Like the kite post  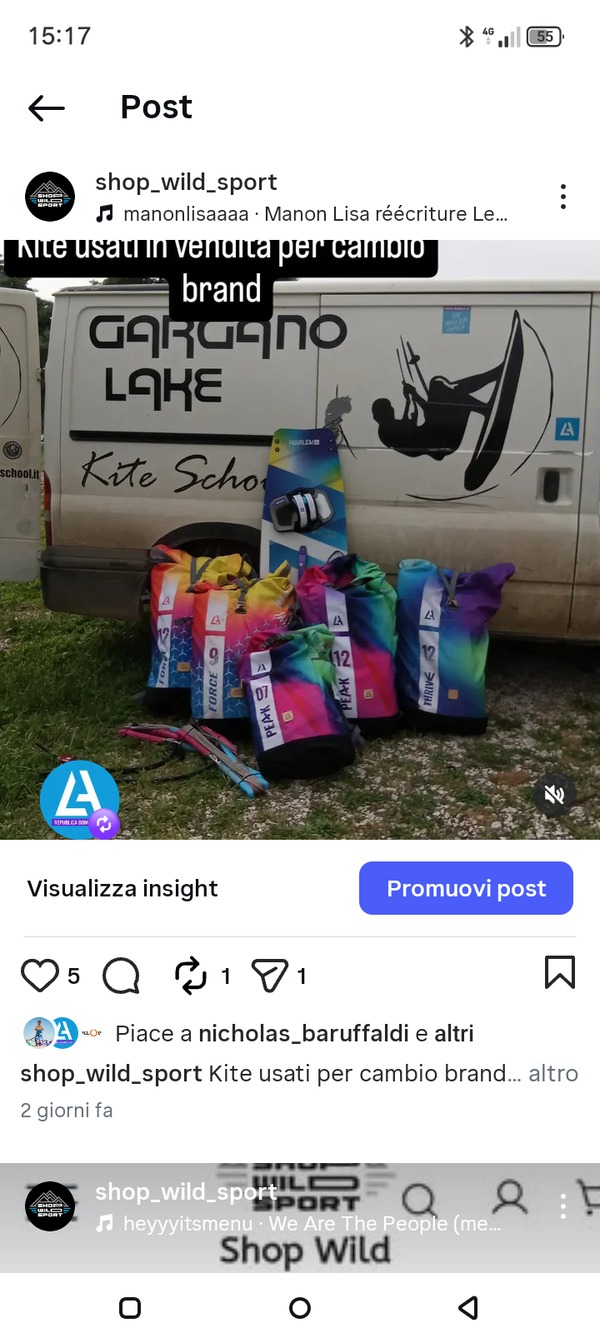tap(40, 975)
